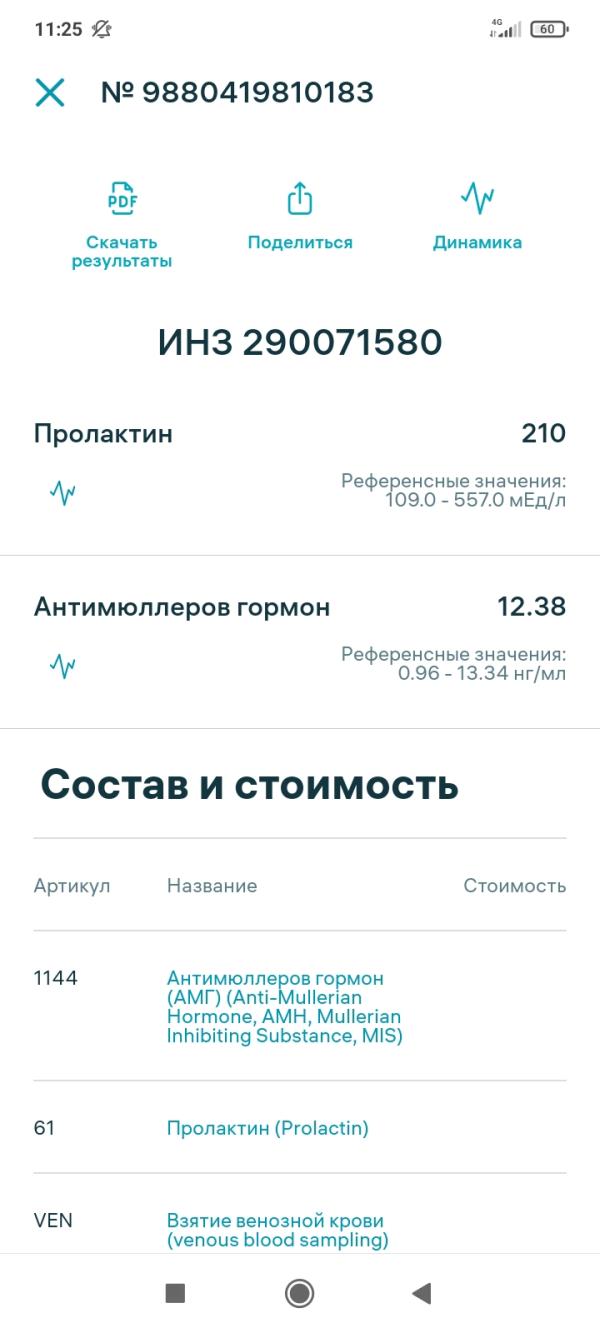Share the test results

[300, 216]
